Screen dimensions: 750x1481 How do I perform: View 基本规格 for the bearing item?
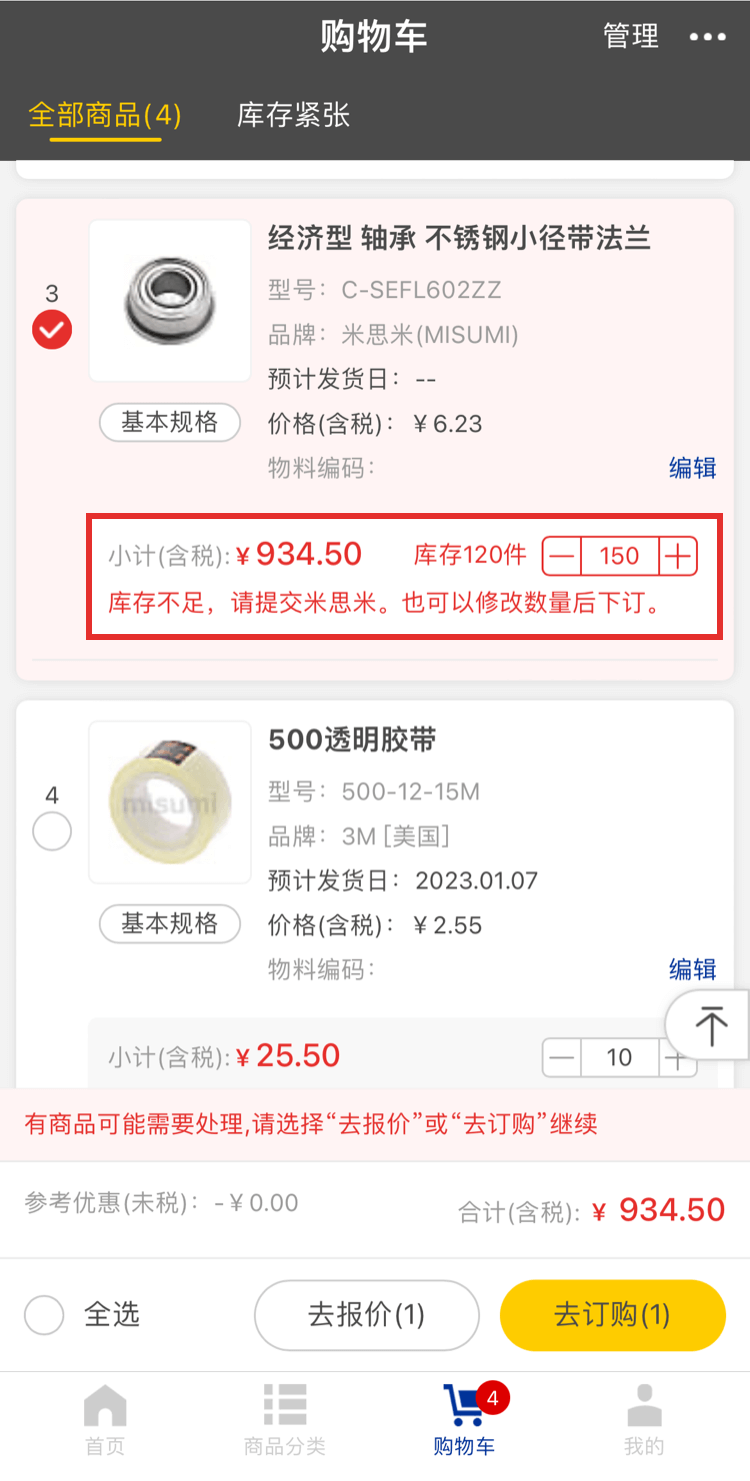(170, 423)
